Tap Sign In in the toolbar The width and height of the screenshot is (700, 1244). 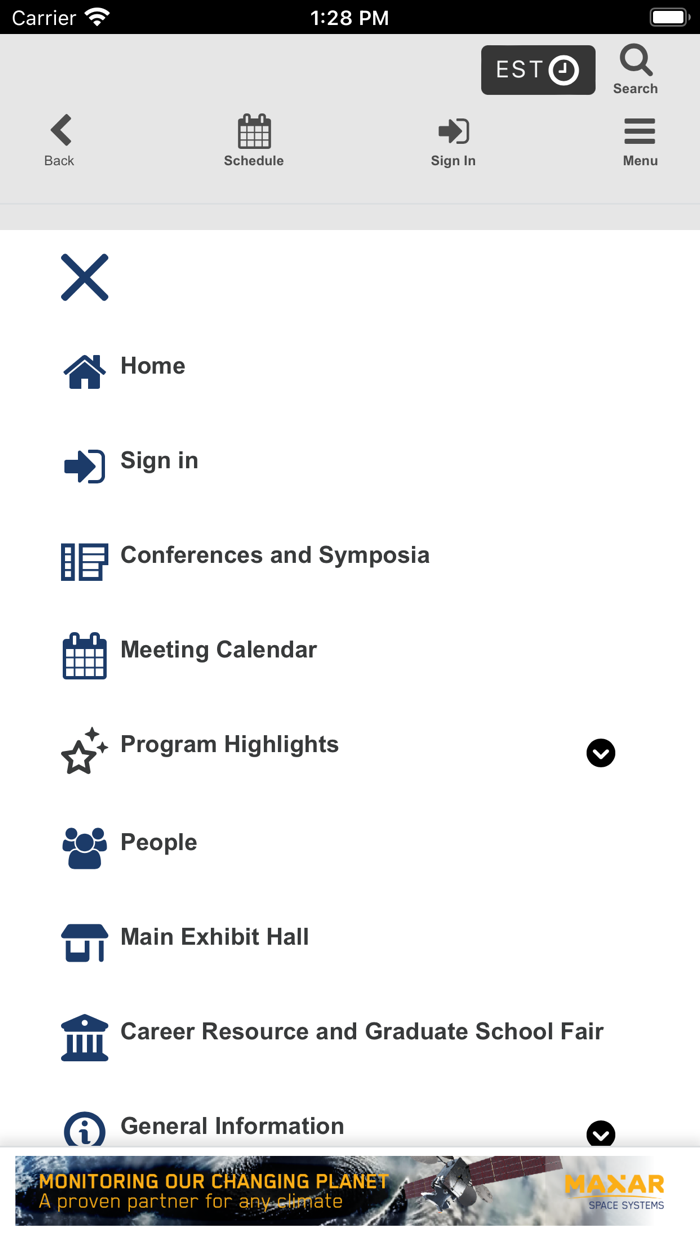453,141
